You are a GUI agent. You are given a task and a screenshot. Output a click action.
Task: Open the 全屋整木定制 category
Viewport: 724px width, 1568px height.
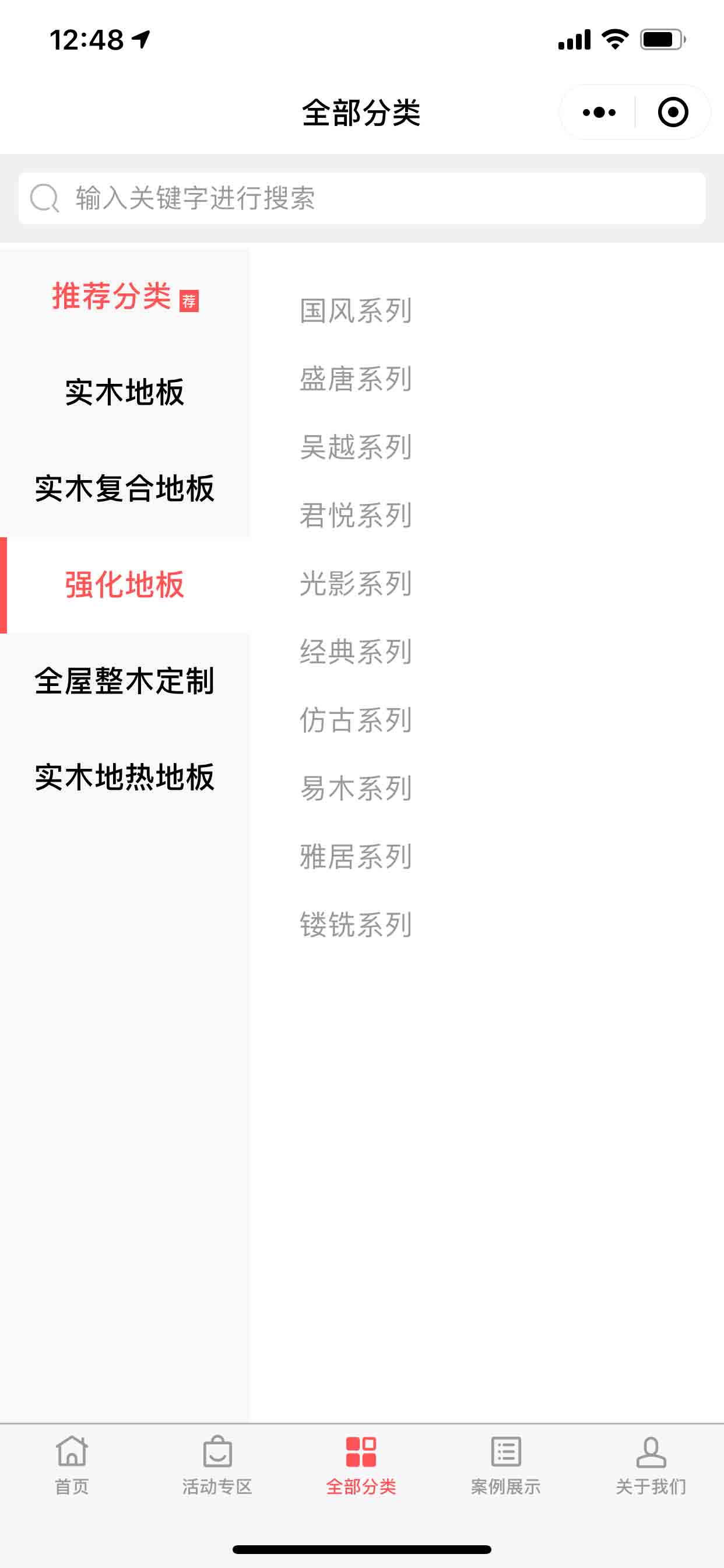pos(125,681)
